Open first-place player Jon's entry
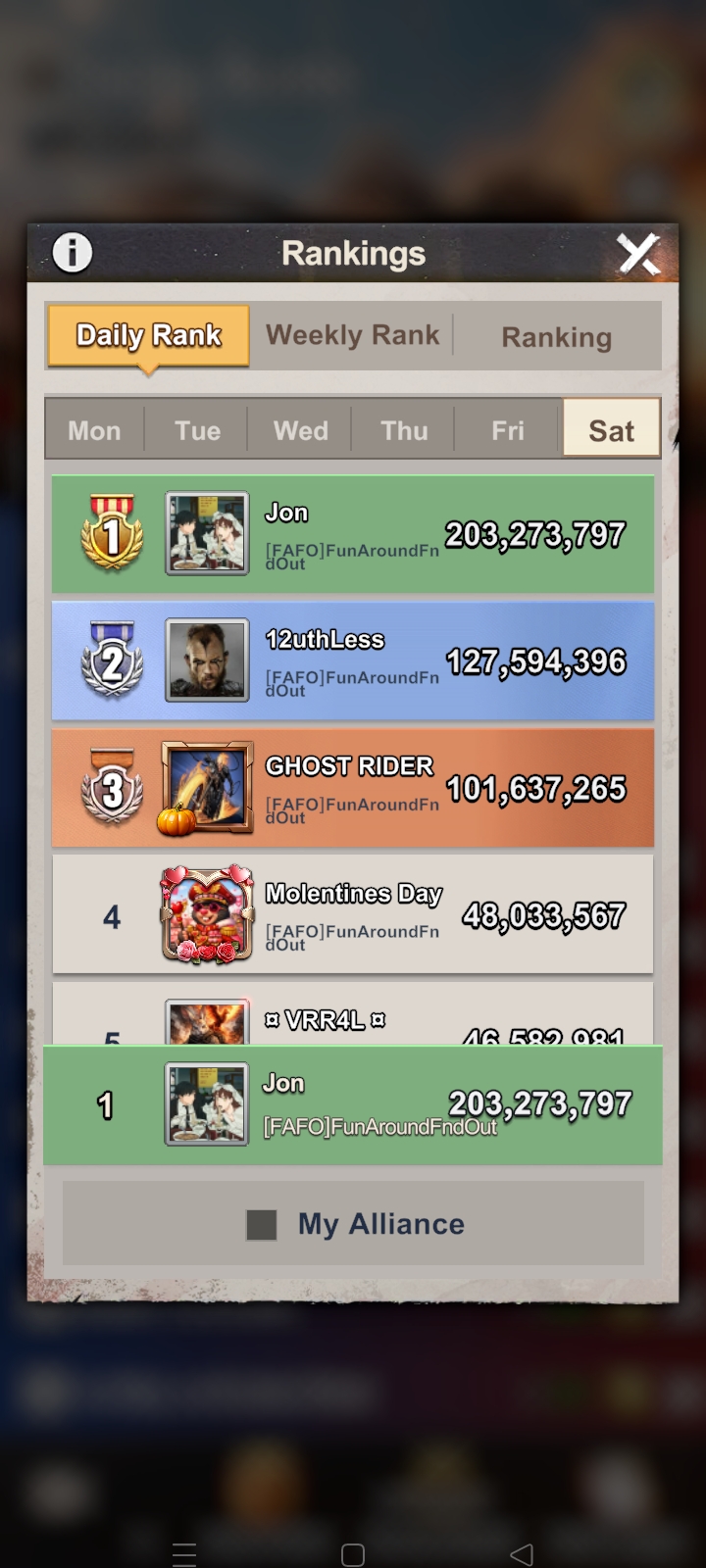 pos(353,534)
